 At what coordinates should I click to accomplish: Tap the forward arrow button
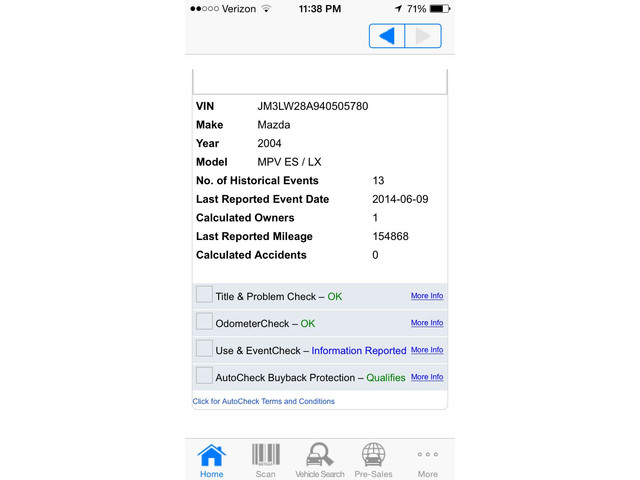pos(423,37)
